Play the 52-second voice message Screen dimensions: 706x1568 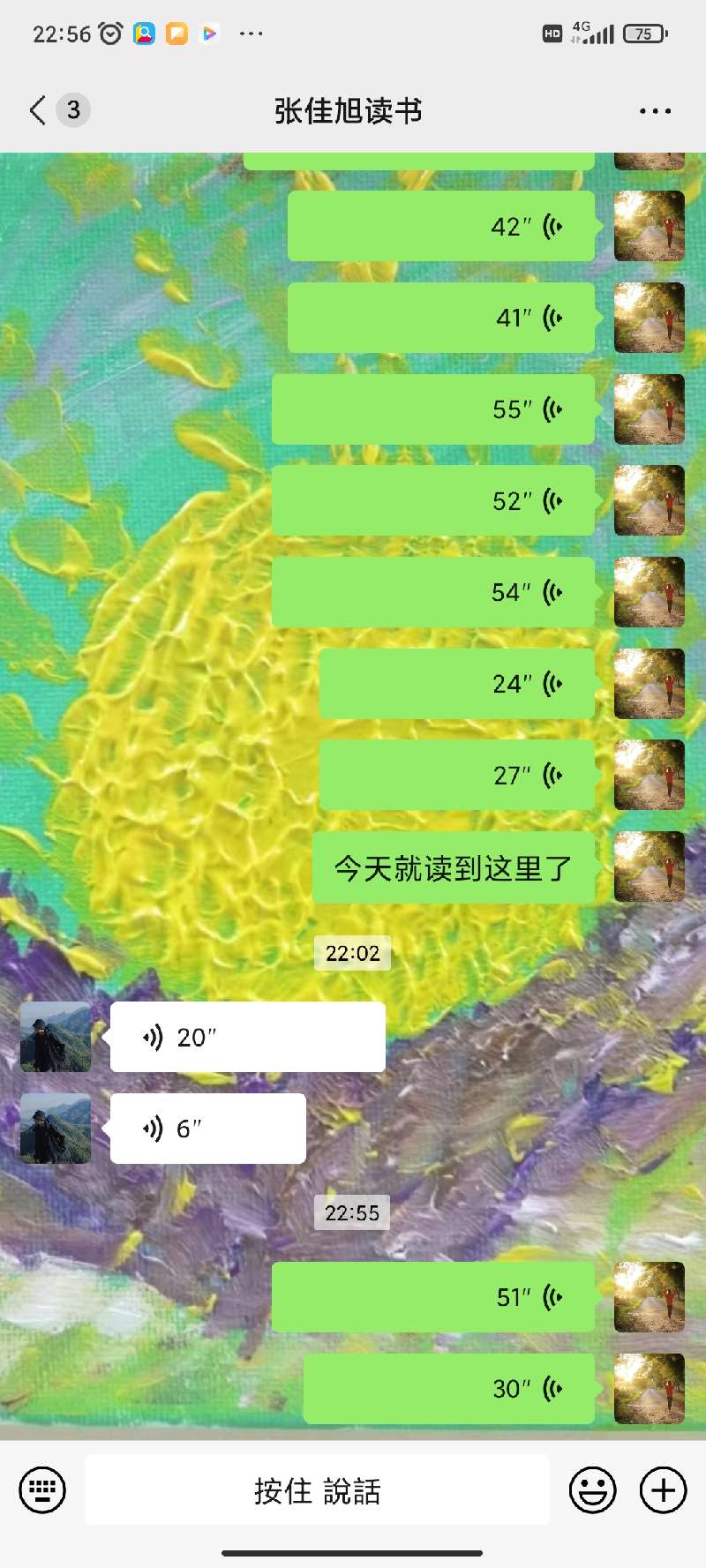(x=432, y=501)
